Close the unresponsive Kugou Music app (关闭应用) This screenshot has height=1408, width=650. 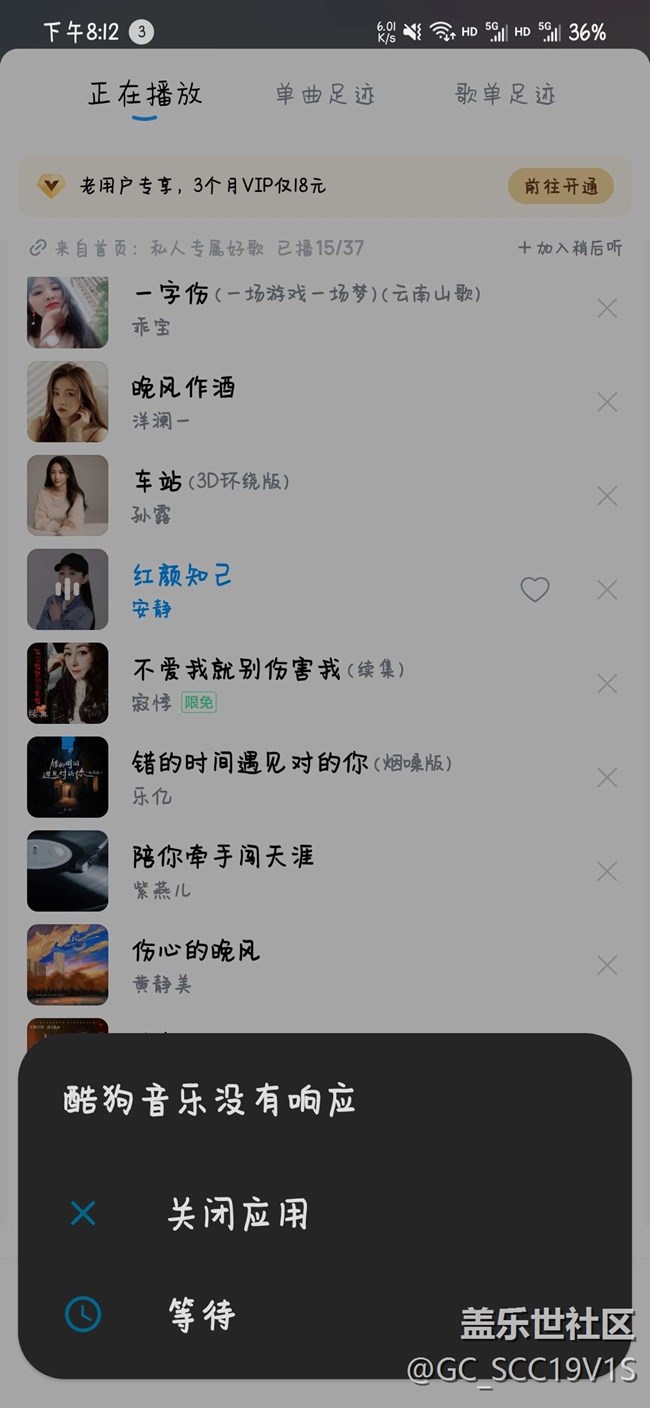tap(237, 1214)
